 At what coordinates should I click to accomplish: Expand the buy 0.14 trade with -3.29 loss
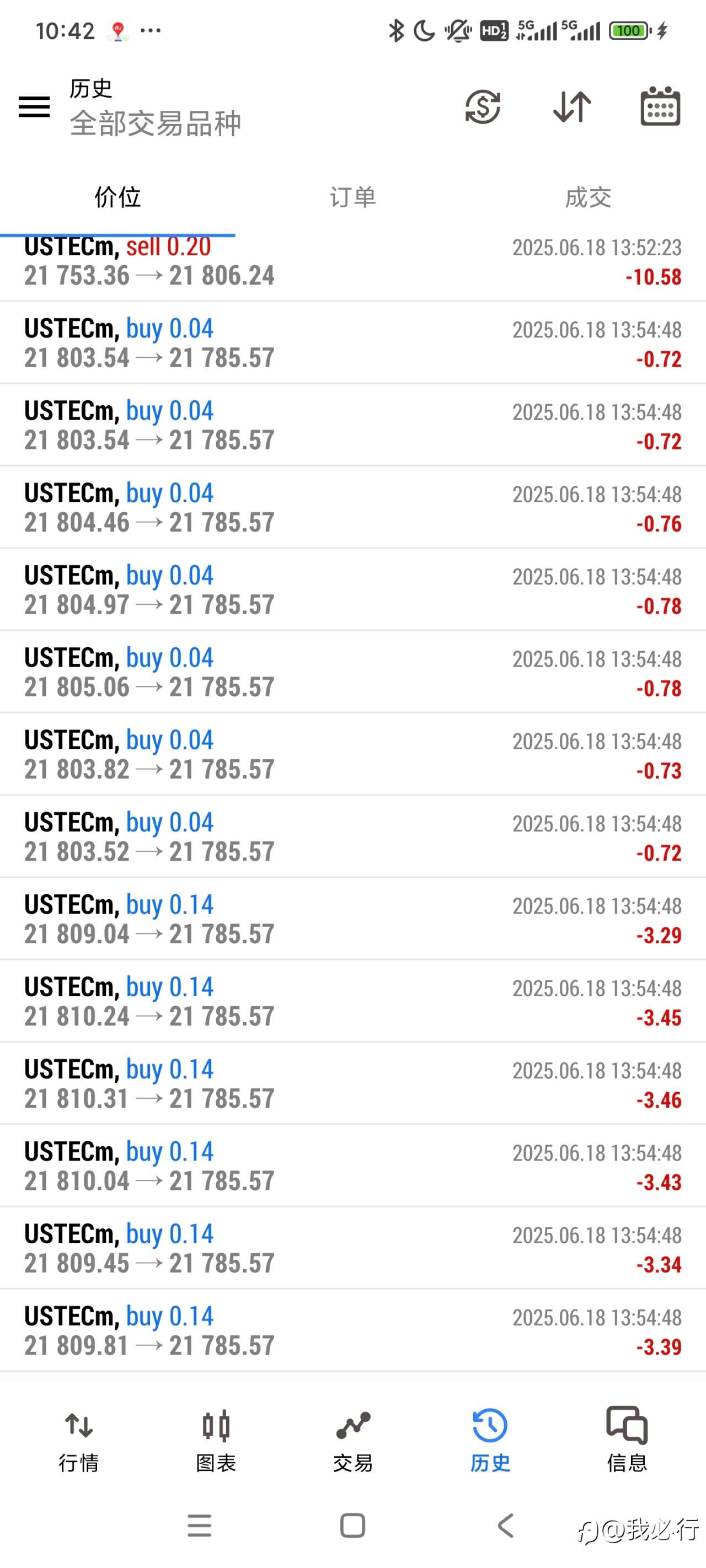click(x=352, y=919)
